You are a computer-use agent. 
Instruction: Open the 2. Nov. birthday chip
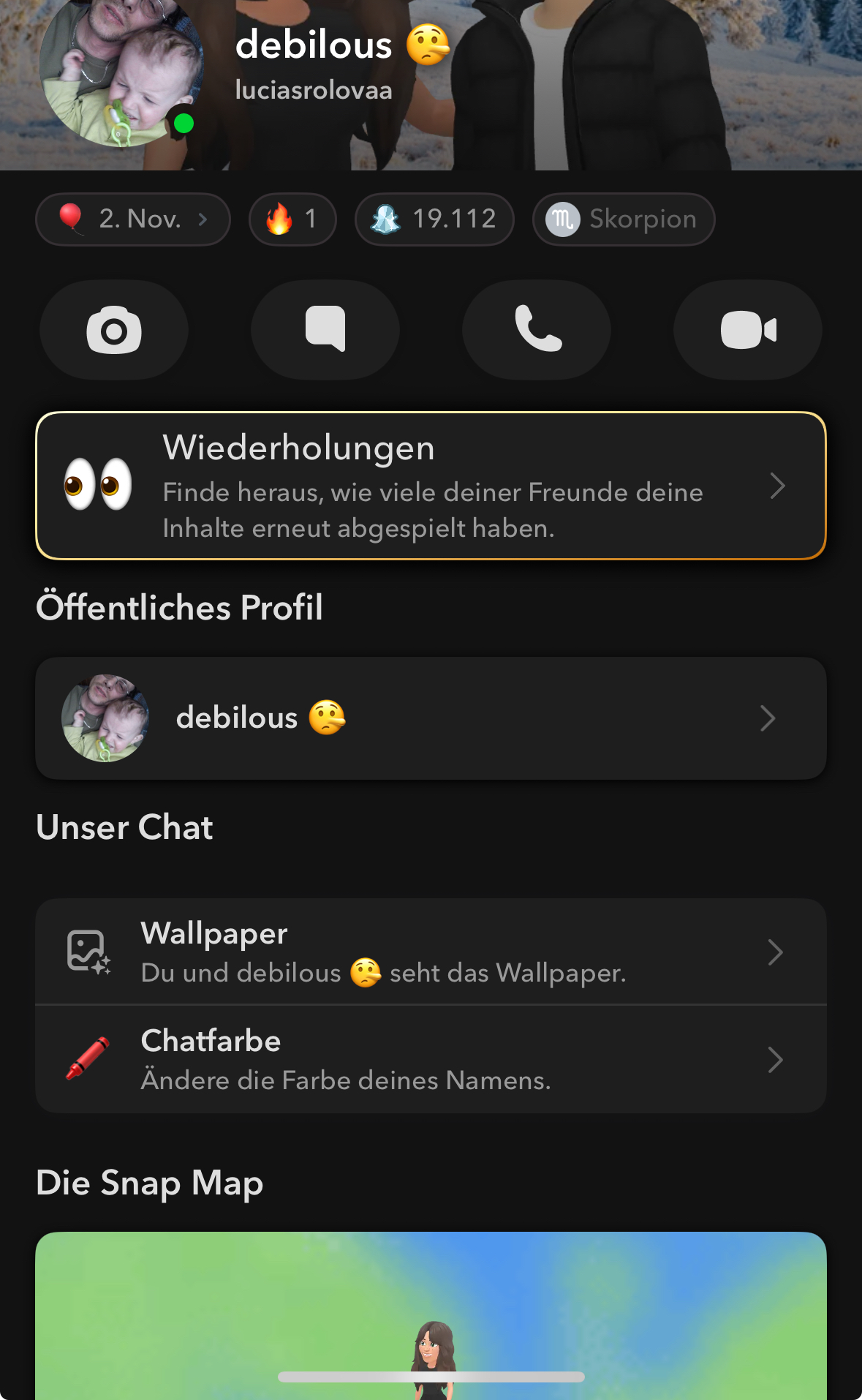pos(133,219)
